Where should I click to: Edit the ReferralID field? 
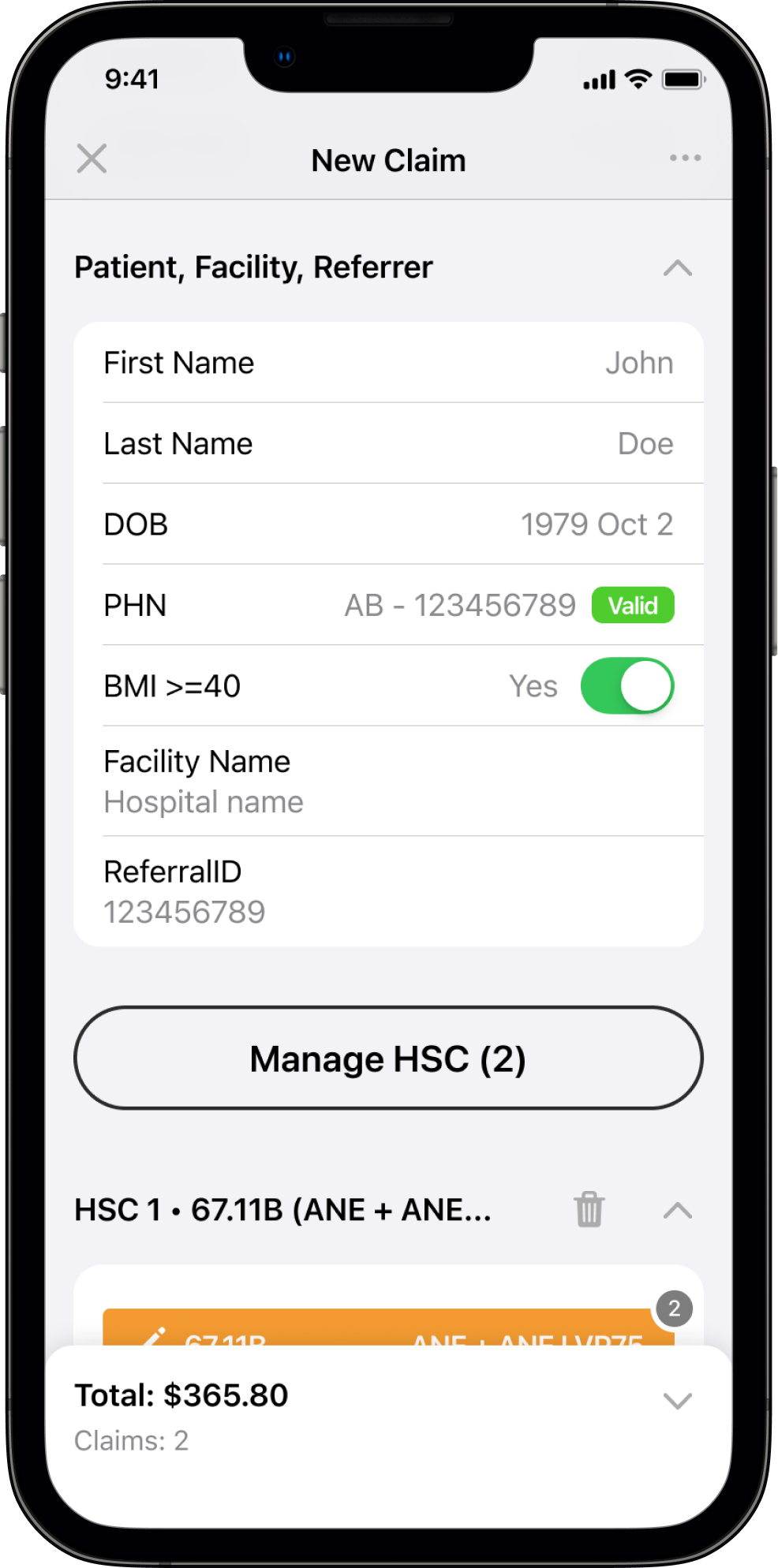click(388, 892)
